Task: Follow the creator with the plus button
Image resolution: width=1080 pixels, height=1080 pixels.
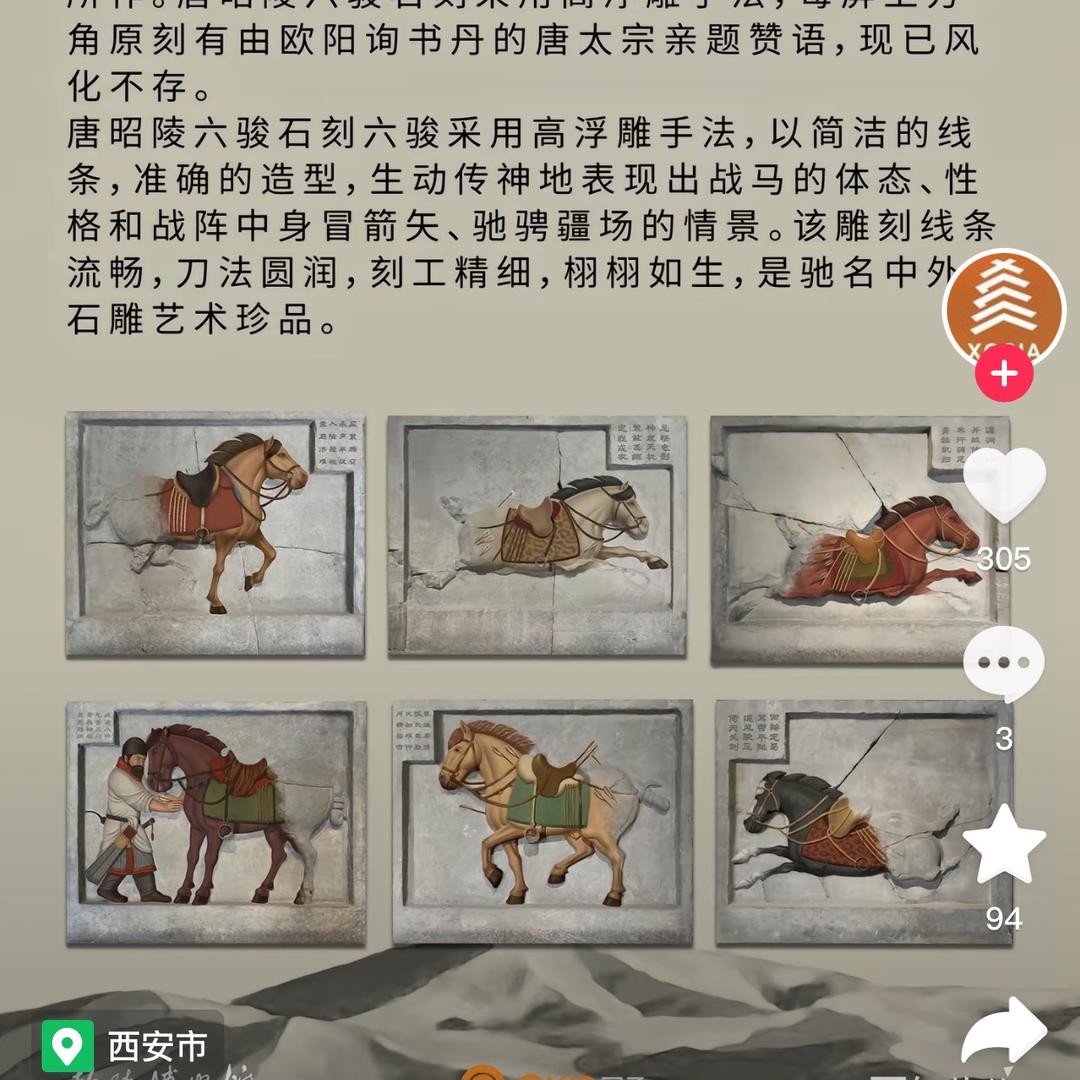Action: 1004,373
